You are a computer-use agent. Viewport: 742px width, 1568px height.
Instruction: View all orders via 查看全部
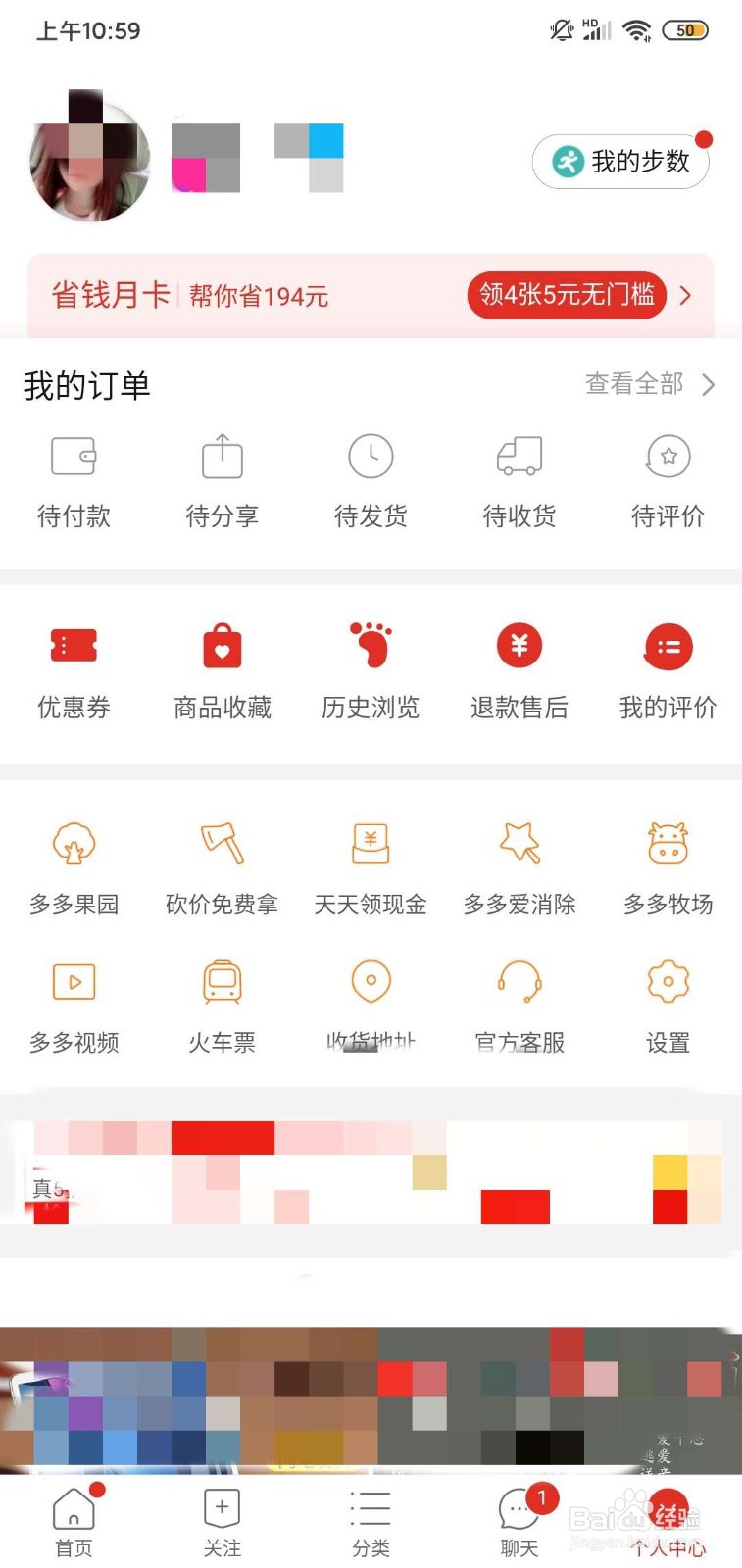[x=650, y=384]
